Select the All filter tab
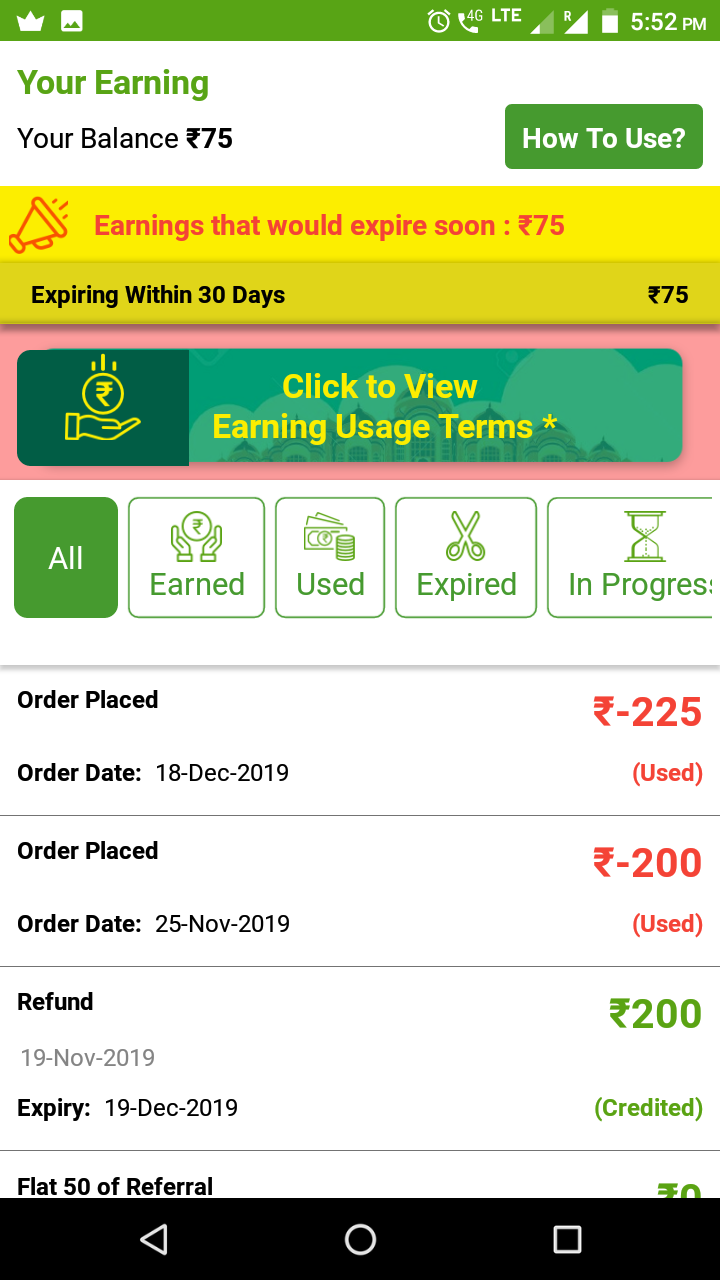Image resolution: width=720 pixels, height=1280 pixels. pos(66,557)
